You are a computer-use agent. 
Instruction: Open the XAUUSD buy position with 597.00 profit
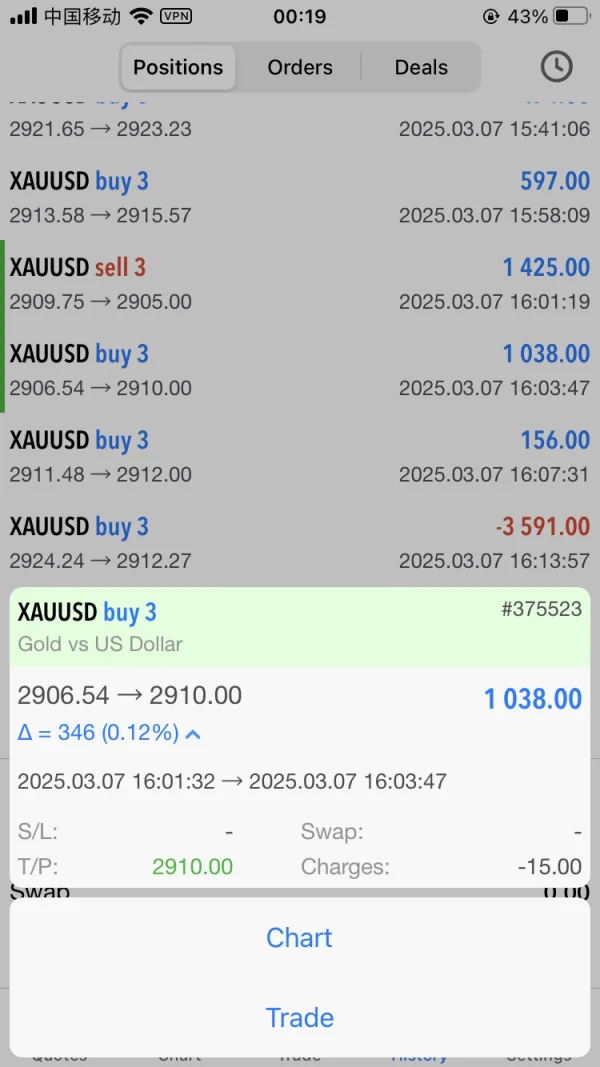pos(300,197)
